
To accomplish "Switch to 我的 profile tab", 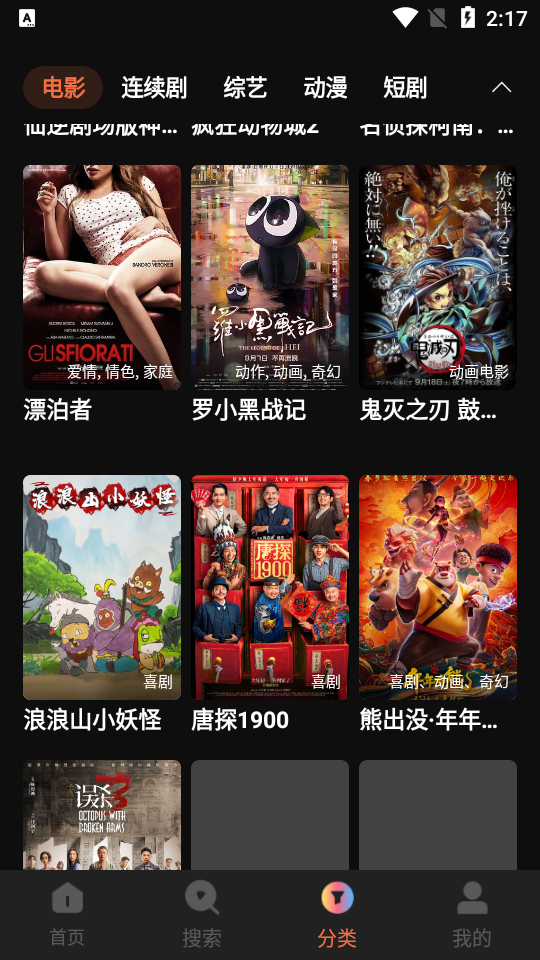I will click(472, 914).
